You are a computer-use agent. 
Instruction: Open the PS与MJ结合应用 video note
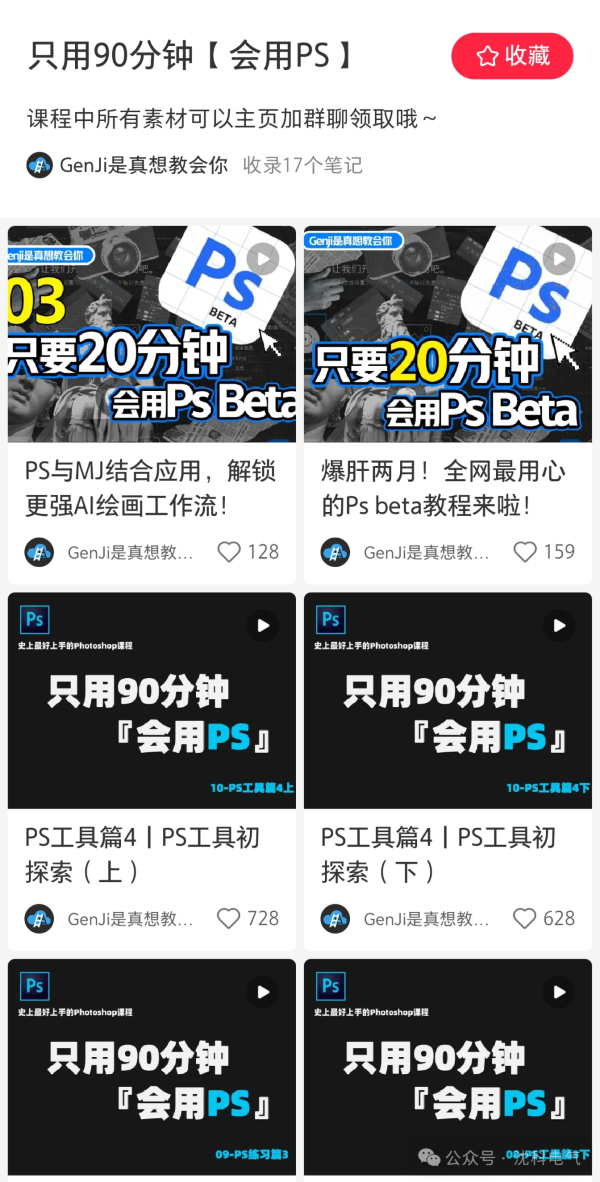click(152, 334)
